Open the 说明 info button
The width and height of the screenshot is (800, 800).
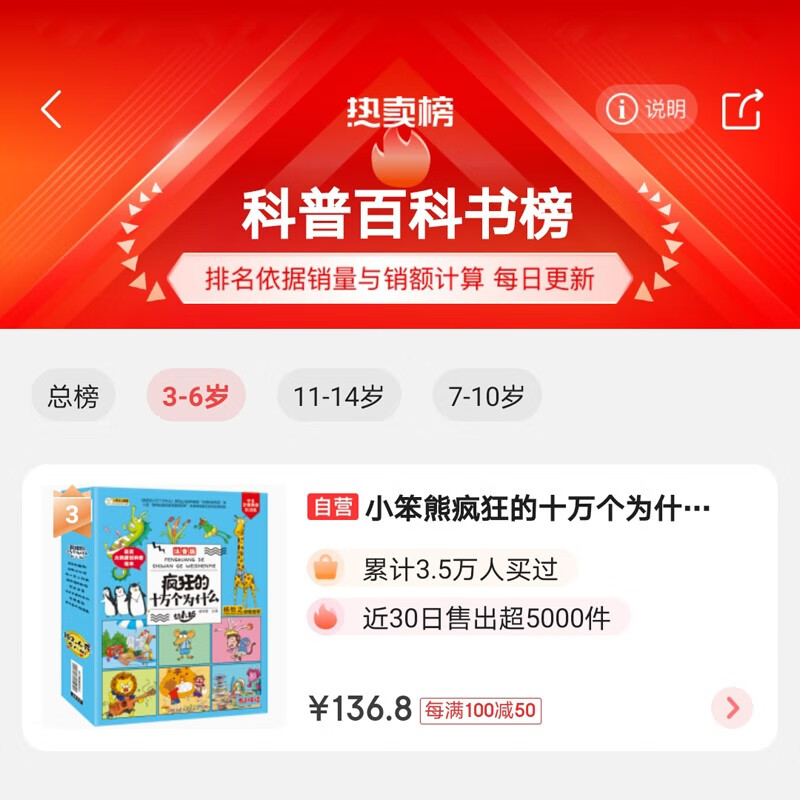tap(646, 109)
